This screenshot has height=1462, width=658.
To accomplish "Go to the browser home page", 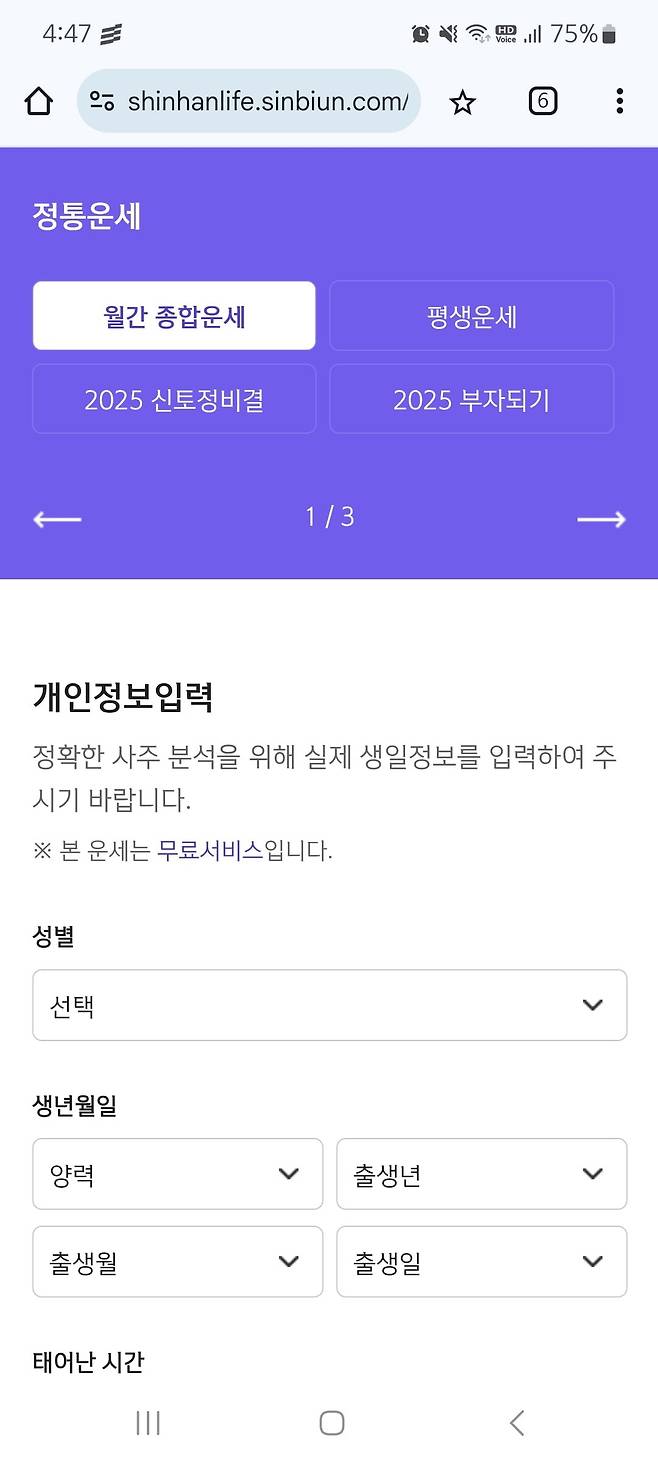I will [x=38, y=101].
